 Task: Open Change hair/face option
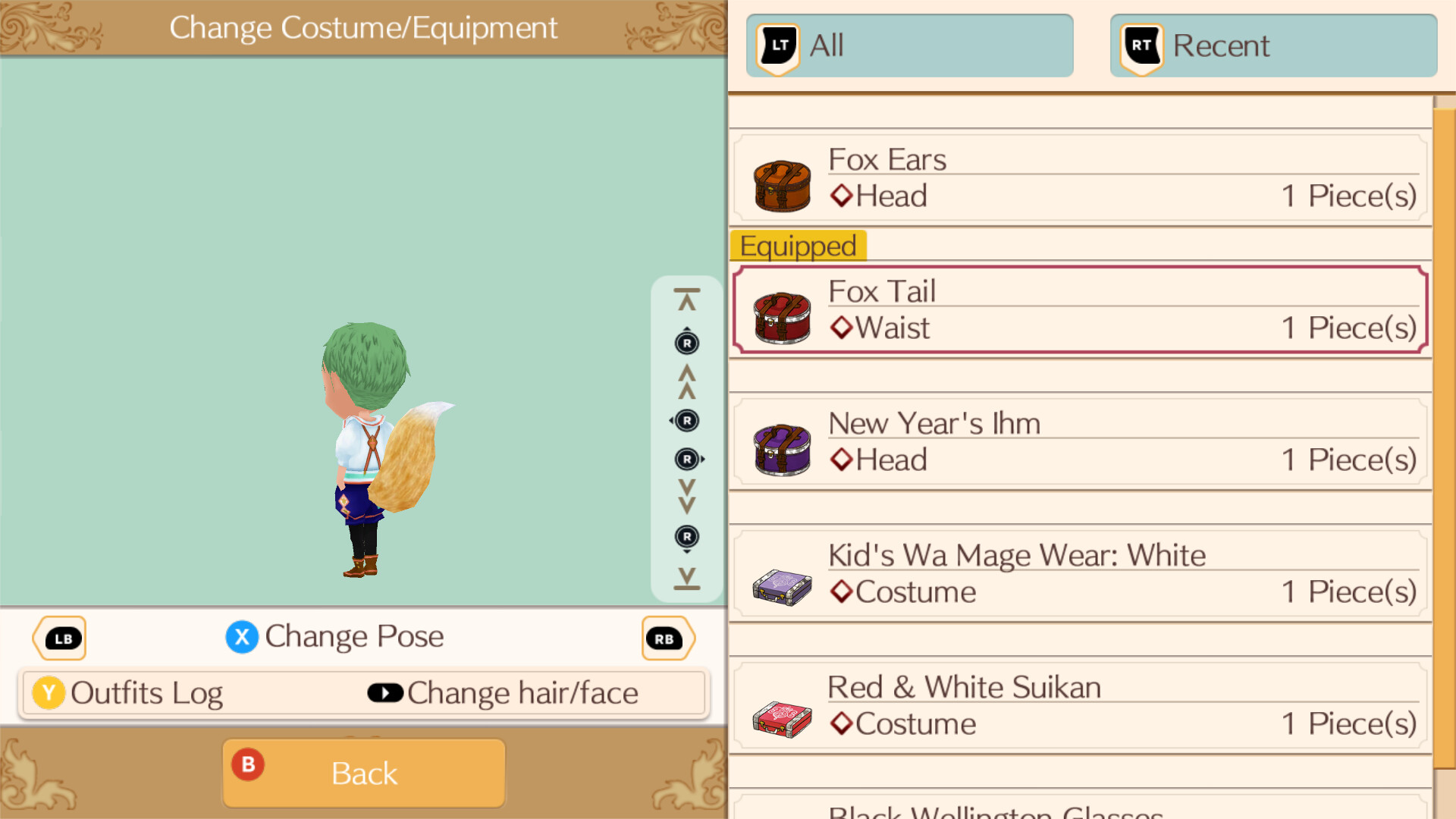[x=504, y=693]
